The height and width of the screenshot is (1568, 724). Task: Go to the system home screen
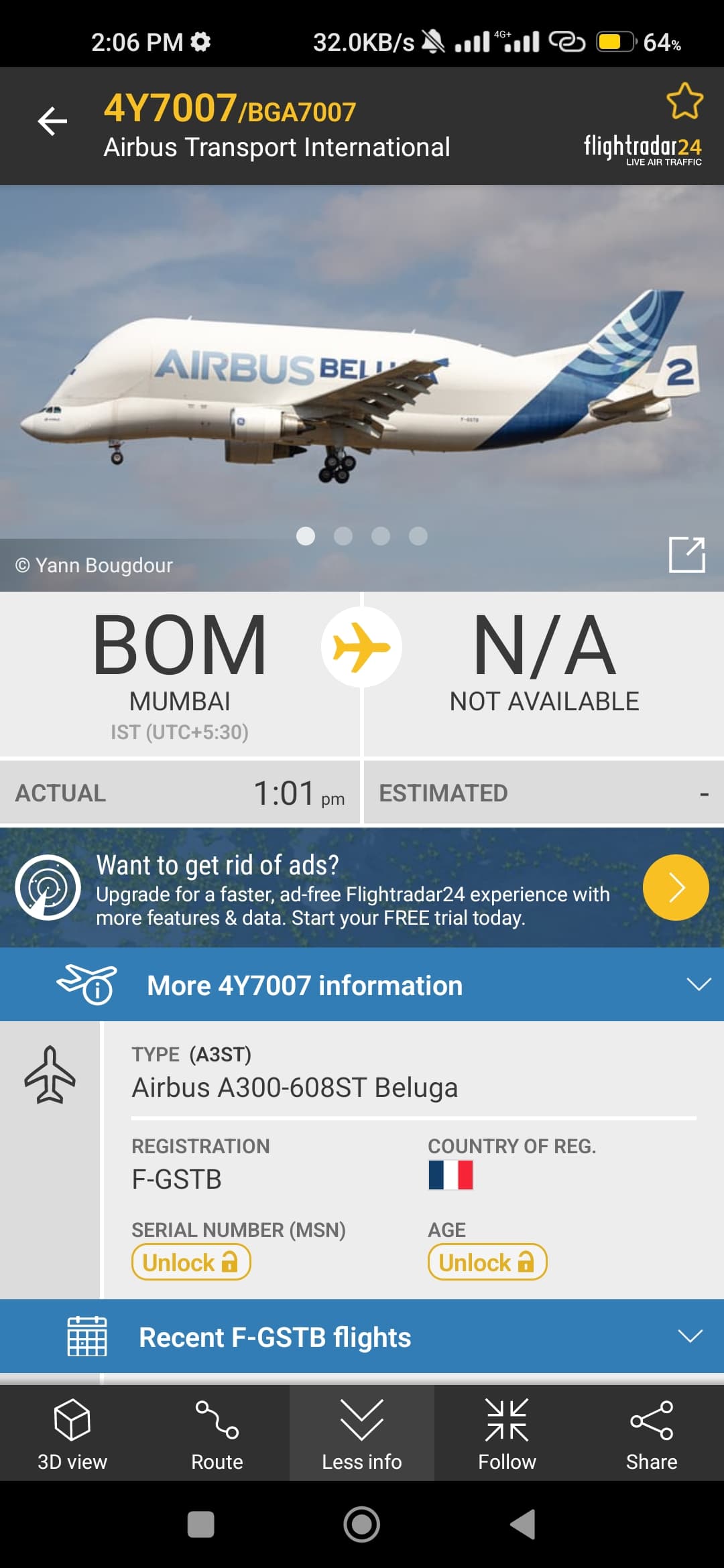362,1524
